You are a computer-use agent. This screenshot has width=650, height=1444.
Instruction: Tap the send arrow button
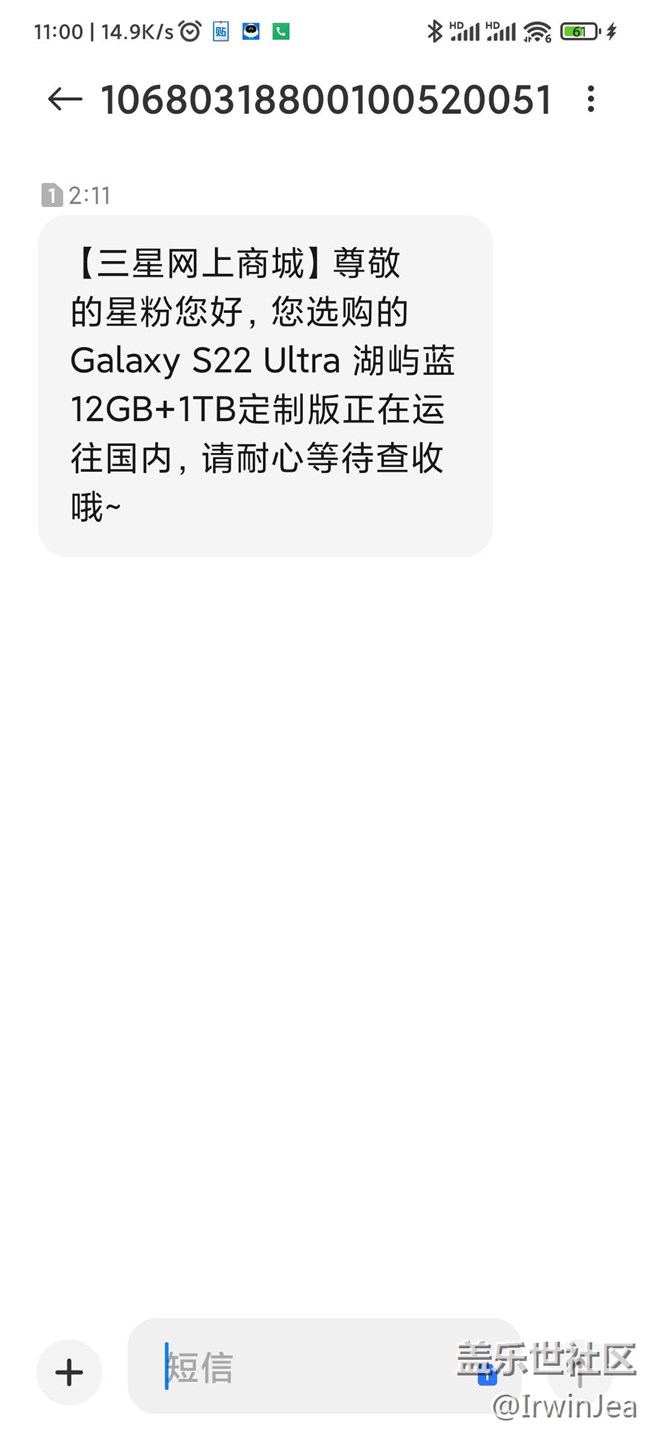[x=580, y=1372]
